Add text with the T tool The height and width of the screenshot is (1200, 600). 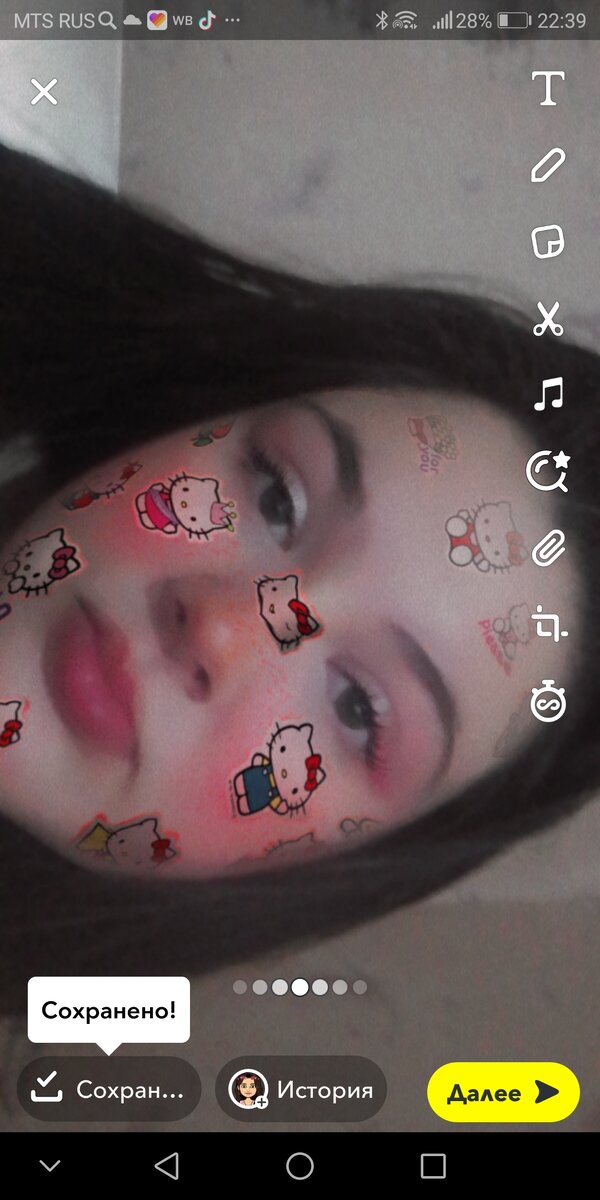click(x=548, y=89)
